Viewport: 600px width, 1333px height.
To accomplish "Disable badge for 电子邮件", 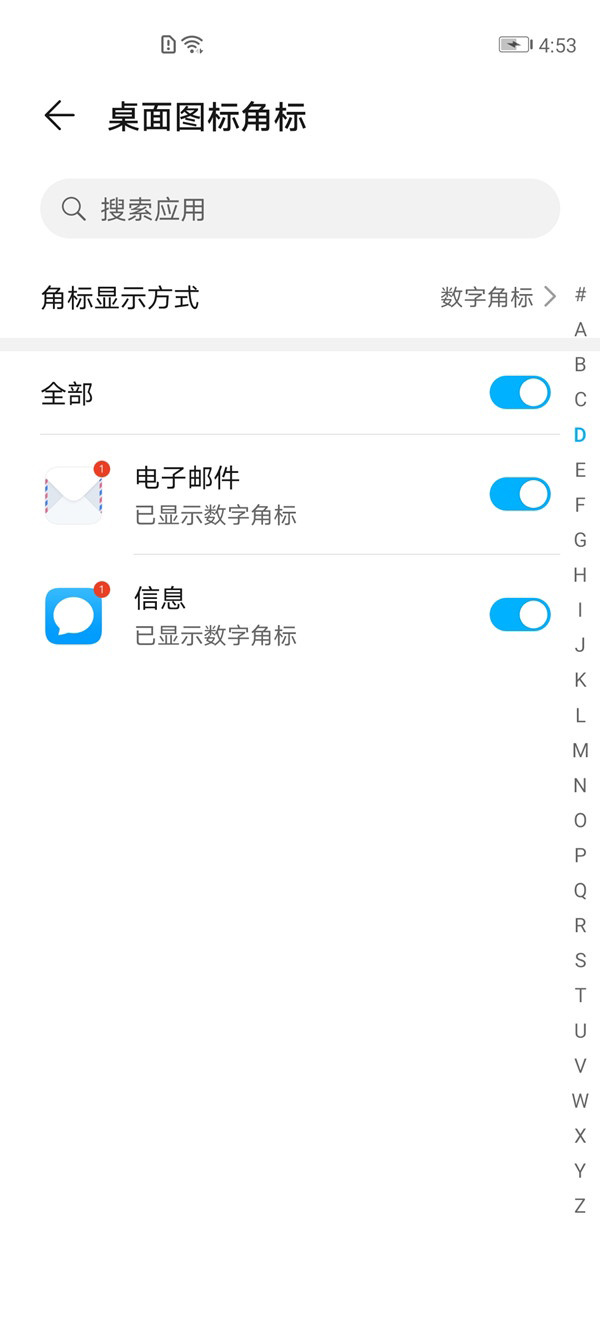I will point(519,494).
